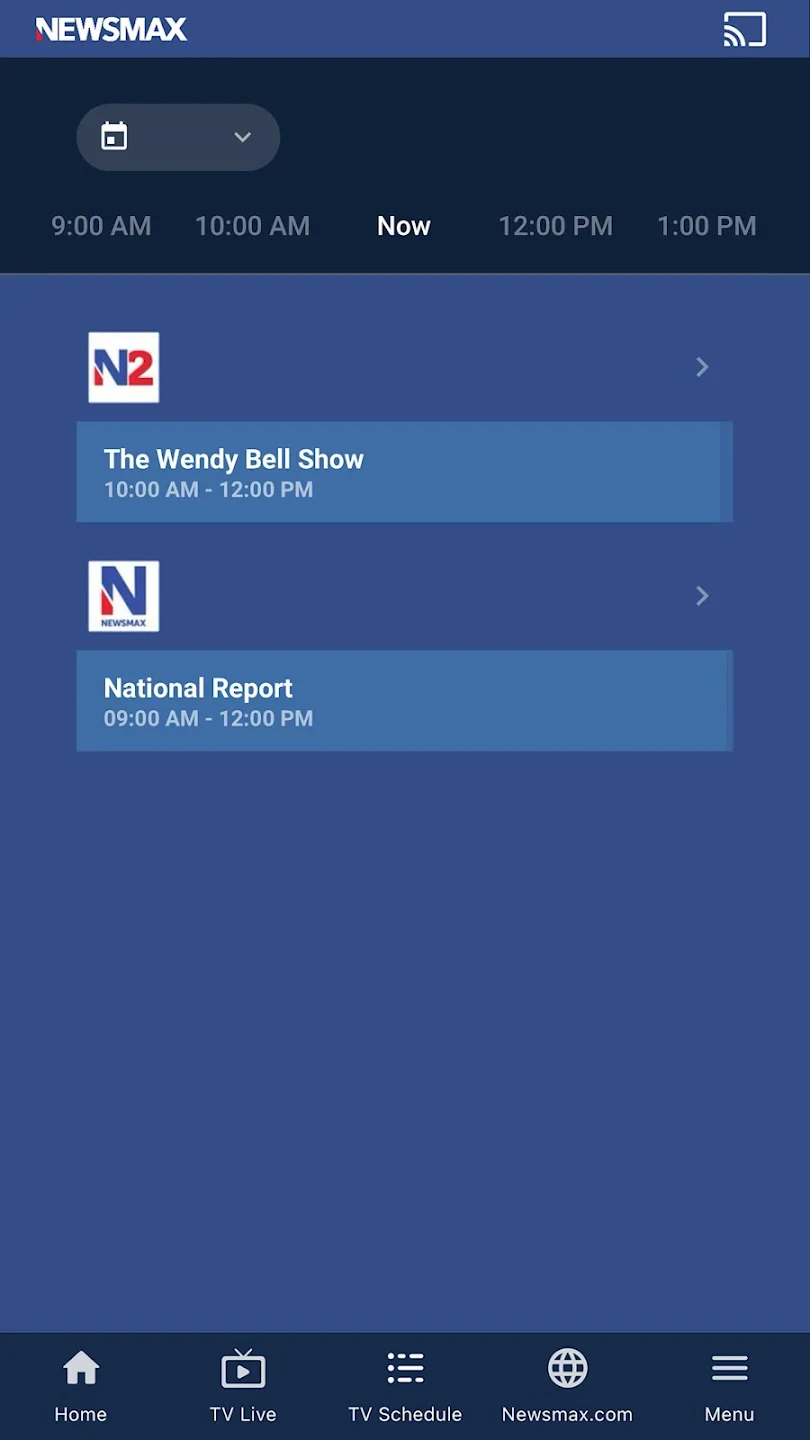Open the Newsmax channel chevron

(x=702, y=596)
